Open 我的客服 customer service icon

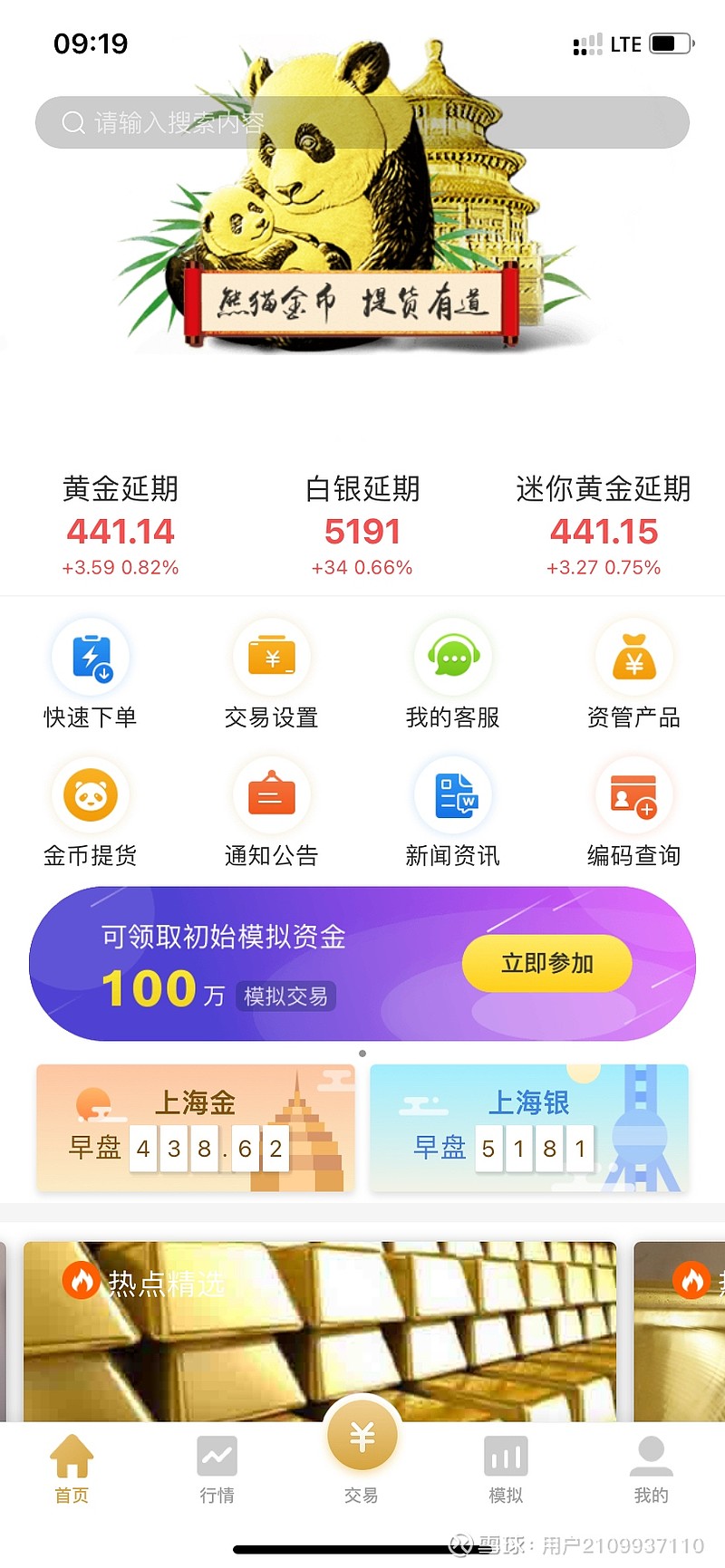coord(452,670)
